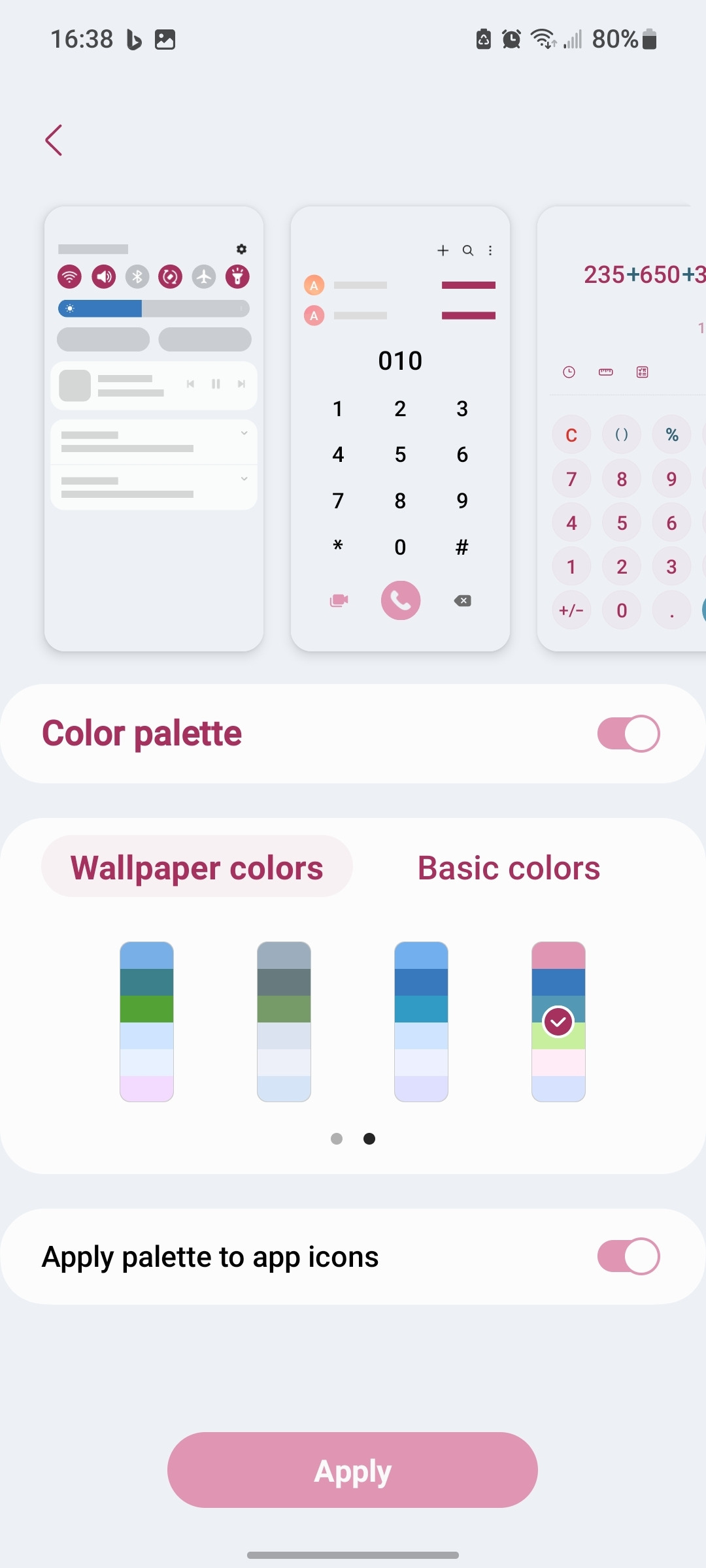Select the Wallpaper colors tab
This screenshot has width=706, height=1568.
click(x=197, y=867)
